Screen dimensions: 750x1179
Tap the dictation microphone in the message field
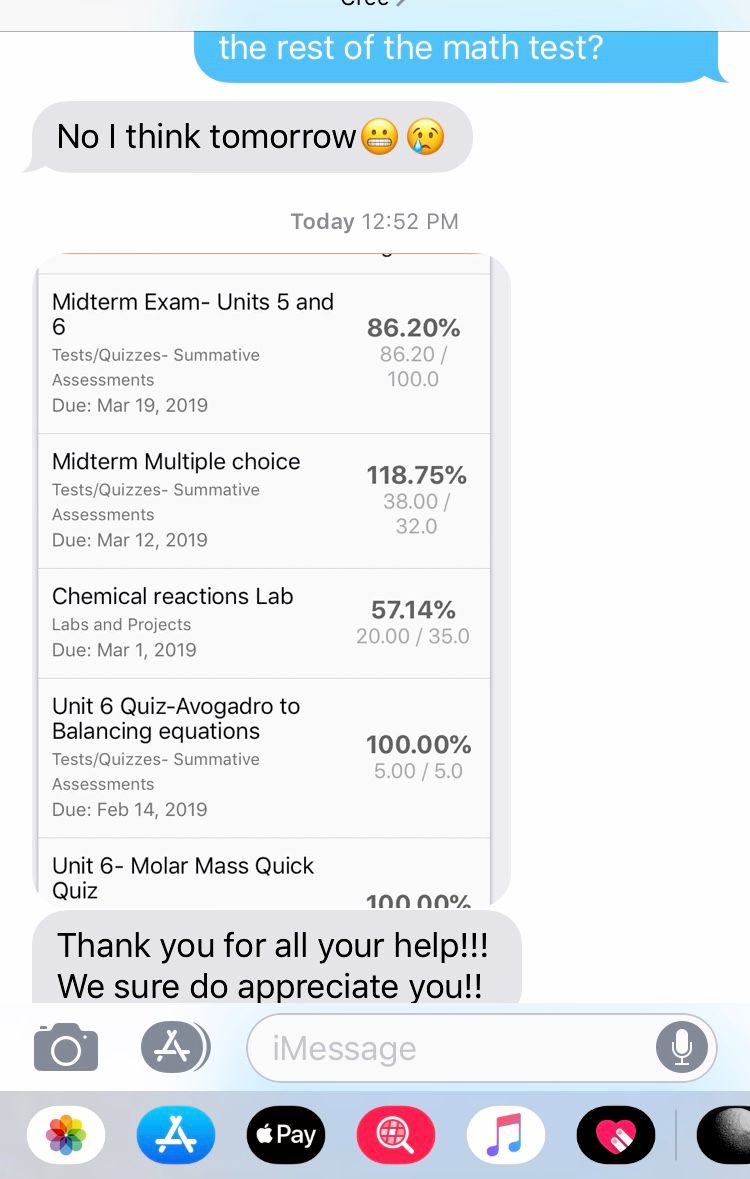tap(681, 1048)
